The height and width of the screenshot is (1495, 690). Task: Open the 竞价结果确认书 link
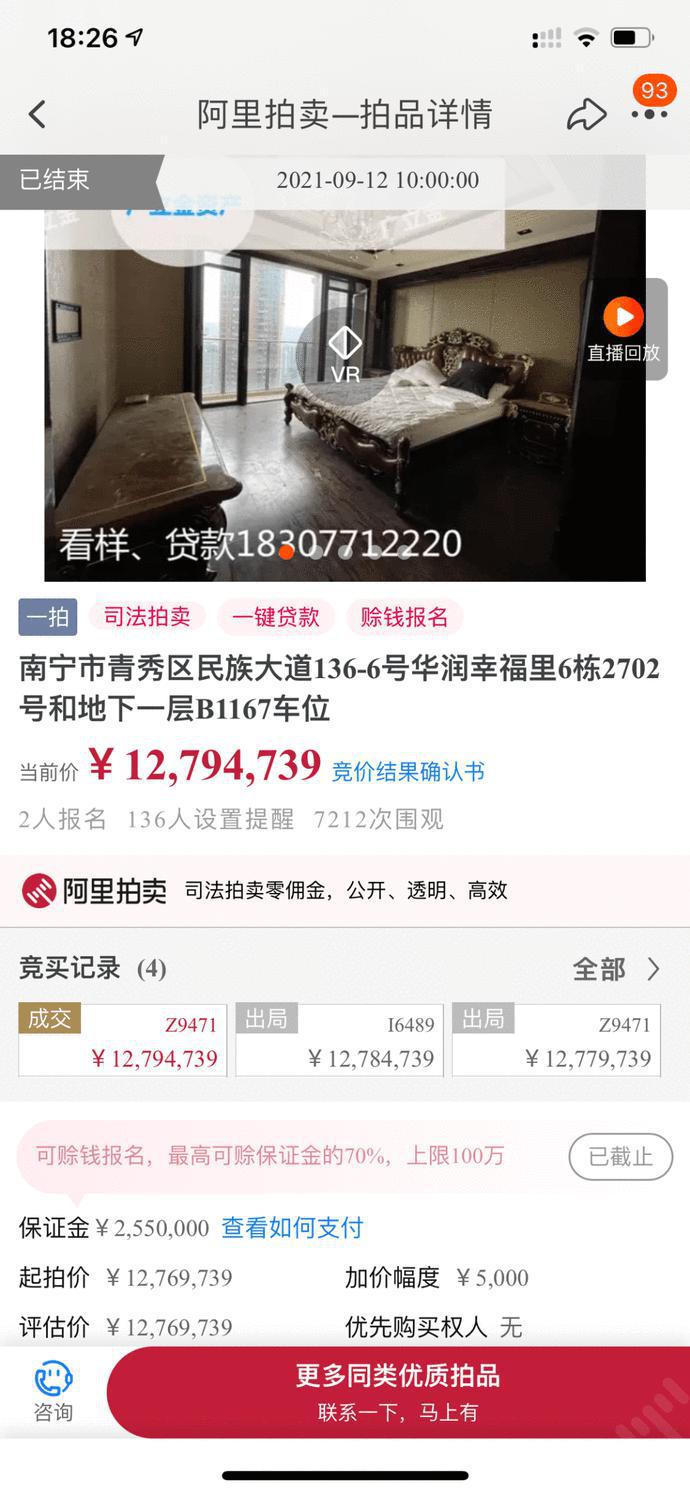(408, 771)
